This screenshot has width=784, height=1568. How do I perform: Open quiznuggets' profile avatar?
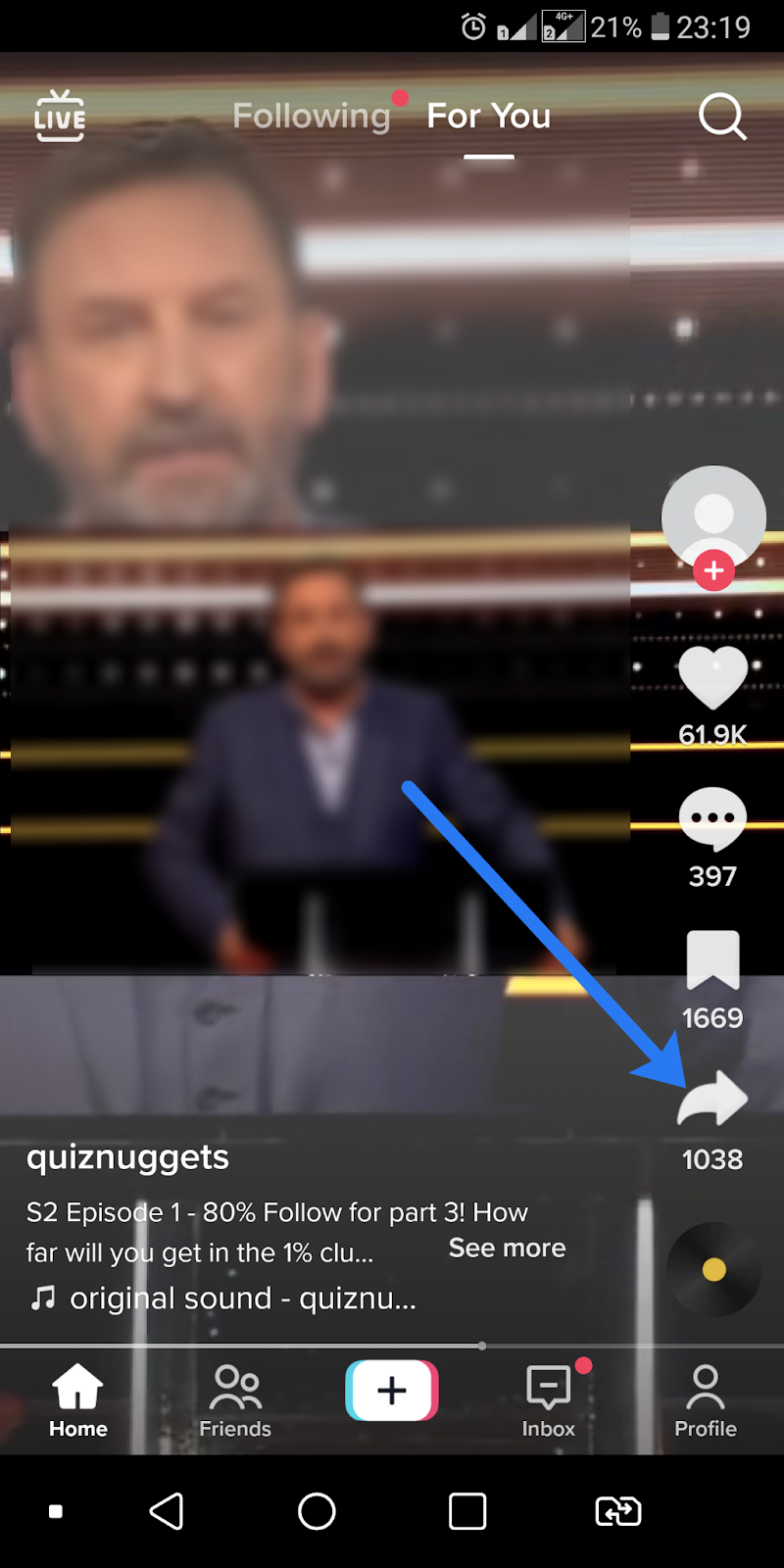tap(713, 514)
